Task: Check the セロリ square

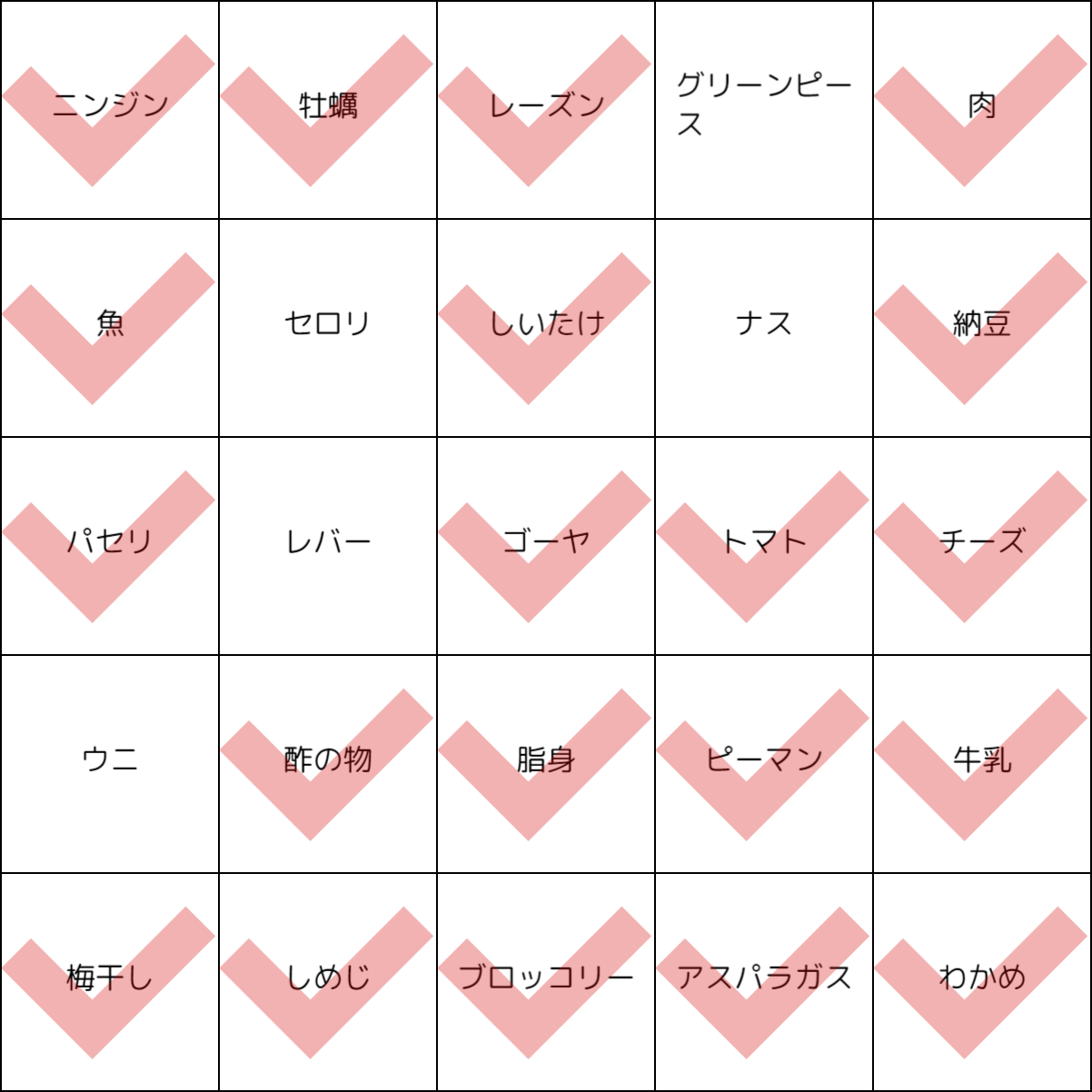Action: (x=328, y=328)
